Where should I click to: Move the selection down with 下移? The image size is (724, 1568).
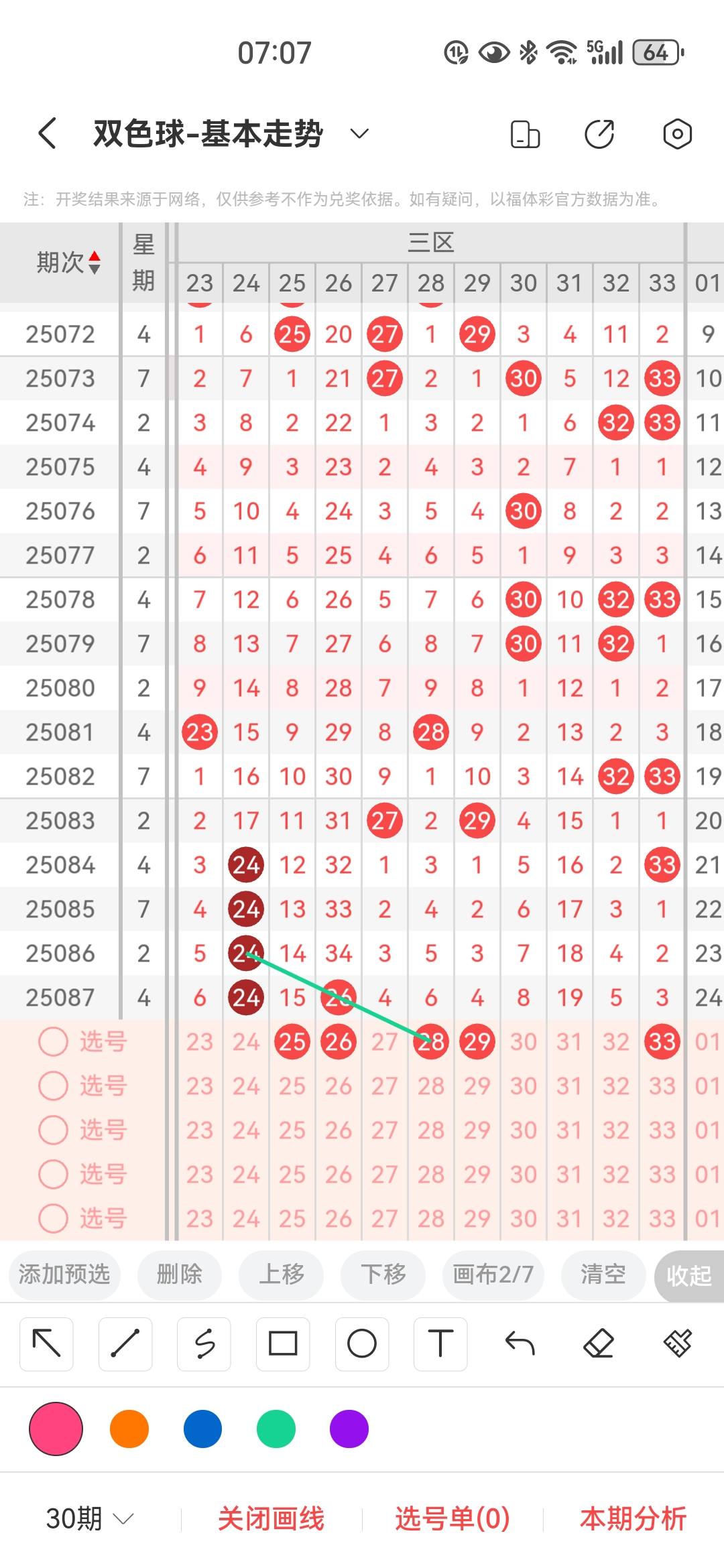tap(383, 1274)
